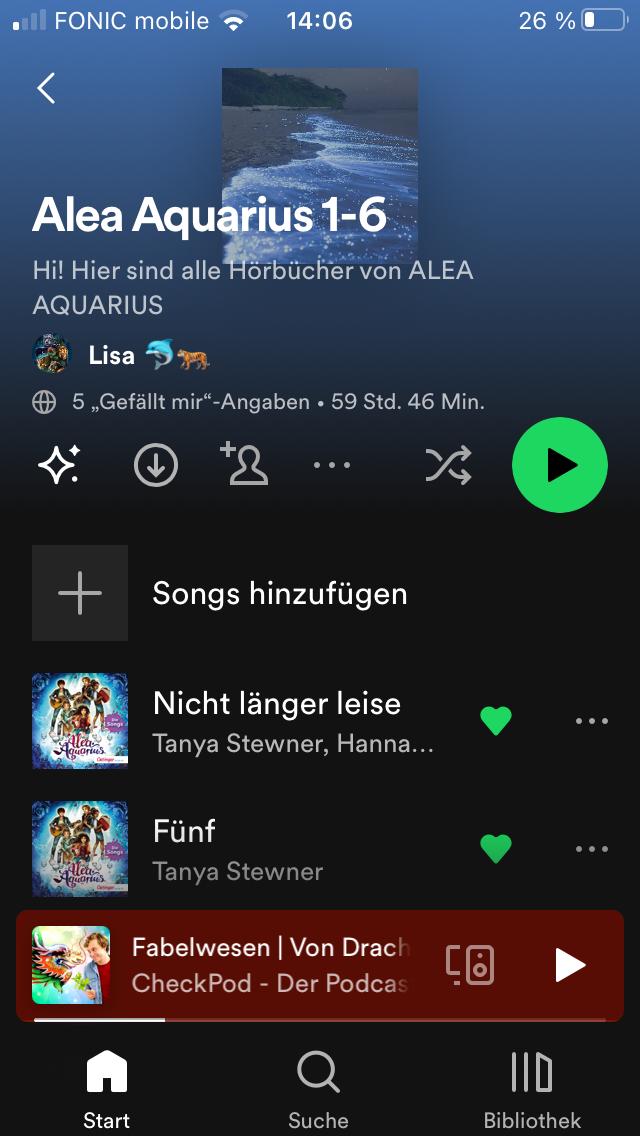The image size is (640, 1136).
Task: Play the playlist with the green button
Action: (560, 465)
